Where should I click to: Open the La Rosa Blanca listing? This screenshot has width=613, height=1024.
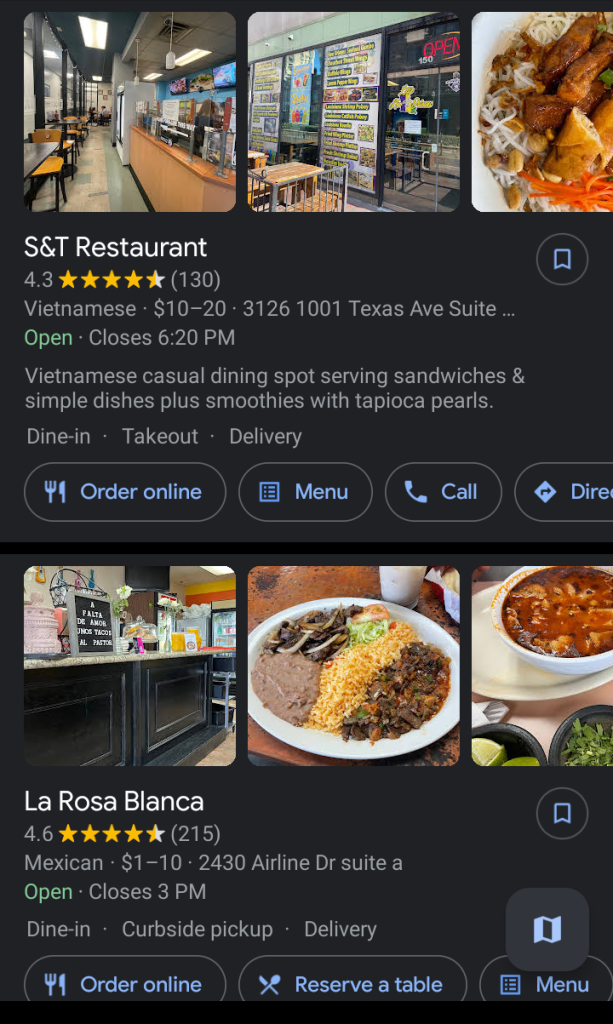coord(114,801)
